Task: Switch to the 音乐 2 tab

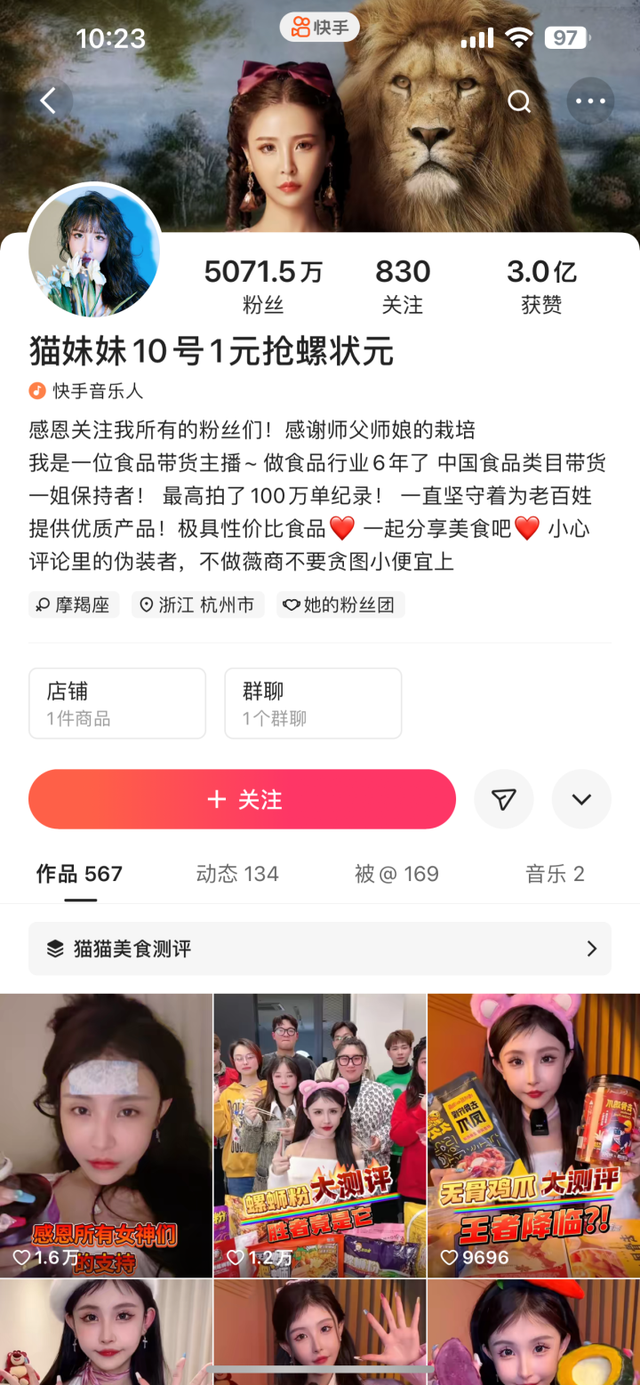Action: [x=555, y=874]
